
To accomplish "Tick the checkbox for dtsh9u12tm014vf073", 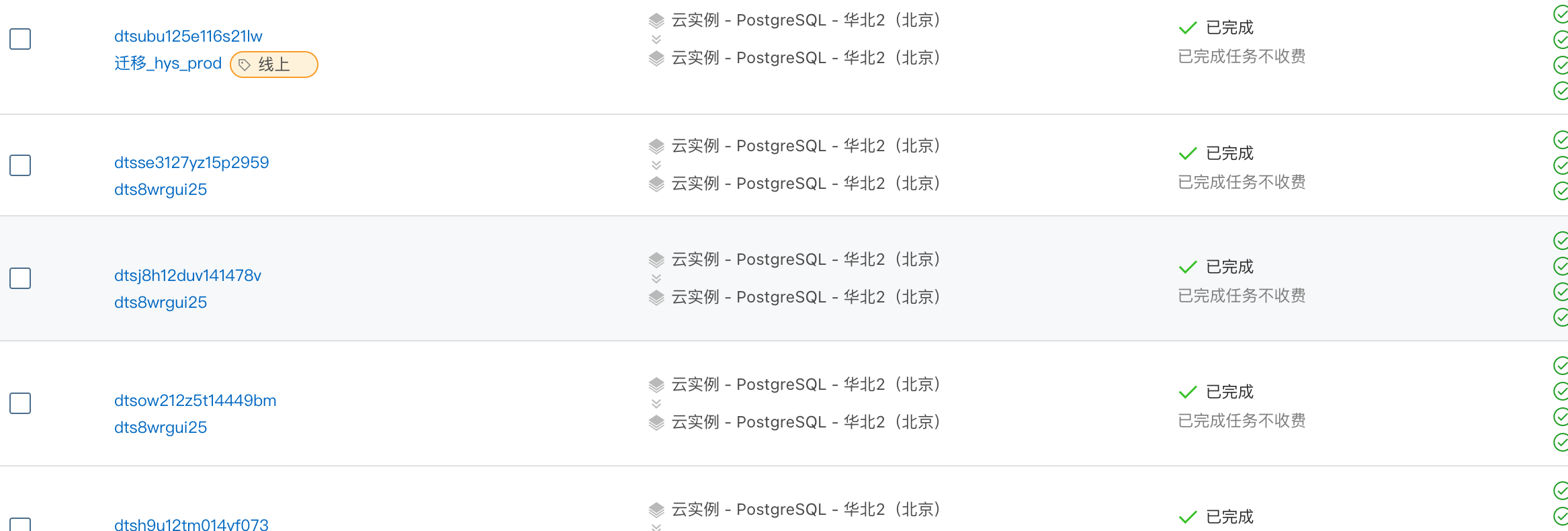I will pyautogui.click(x=20, y=525).
